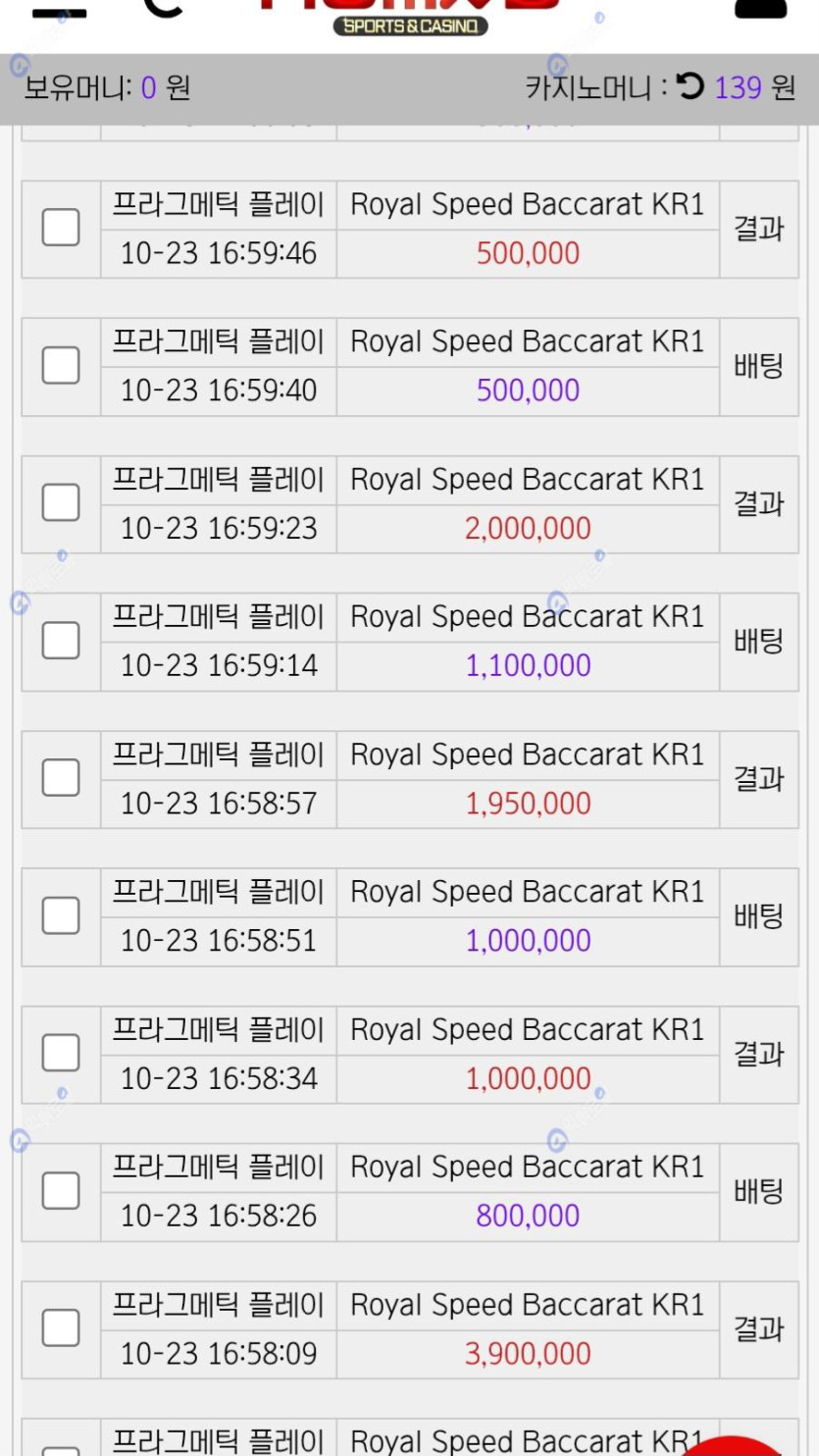Check the box for the 16:59:46 entry
Screen dimensions: 819x1456
[x=61, y=229]
